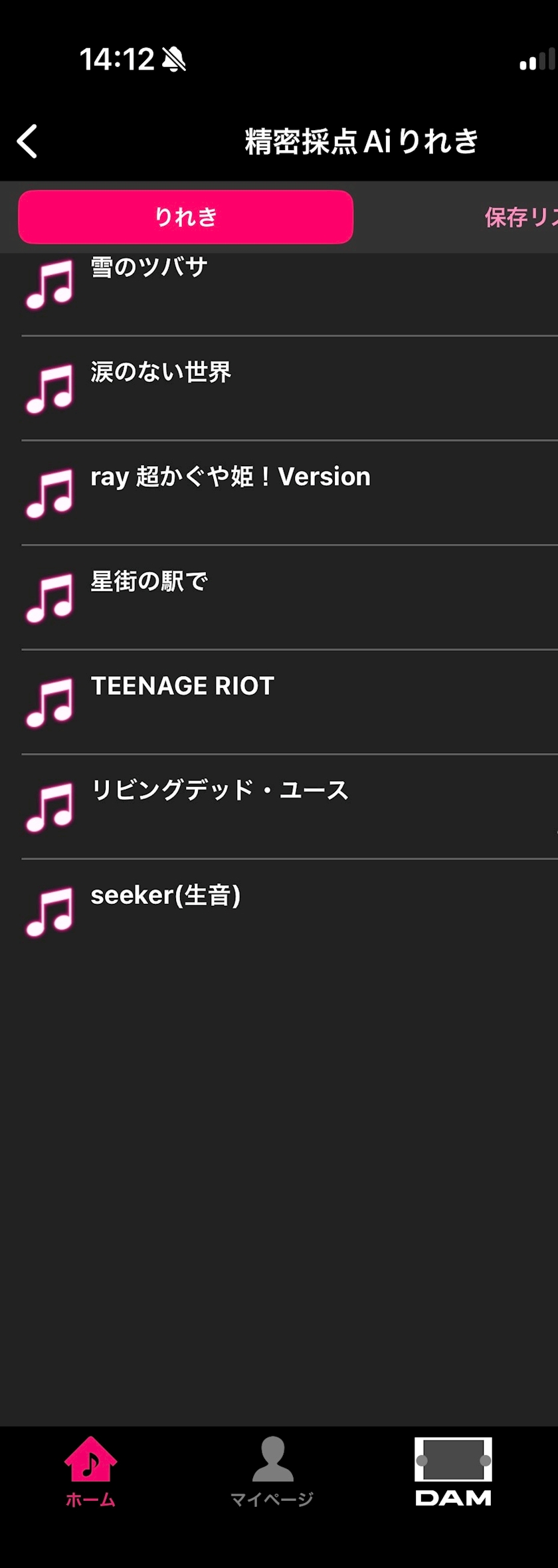Open the 涙のない世界 score record

tap(279, 388)
